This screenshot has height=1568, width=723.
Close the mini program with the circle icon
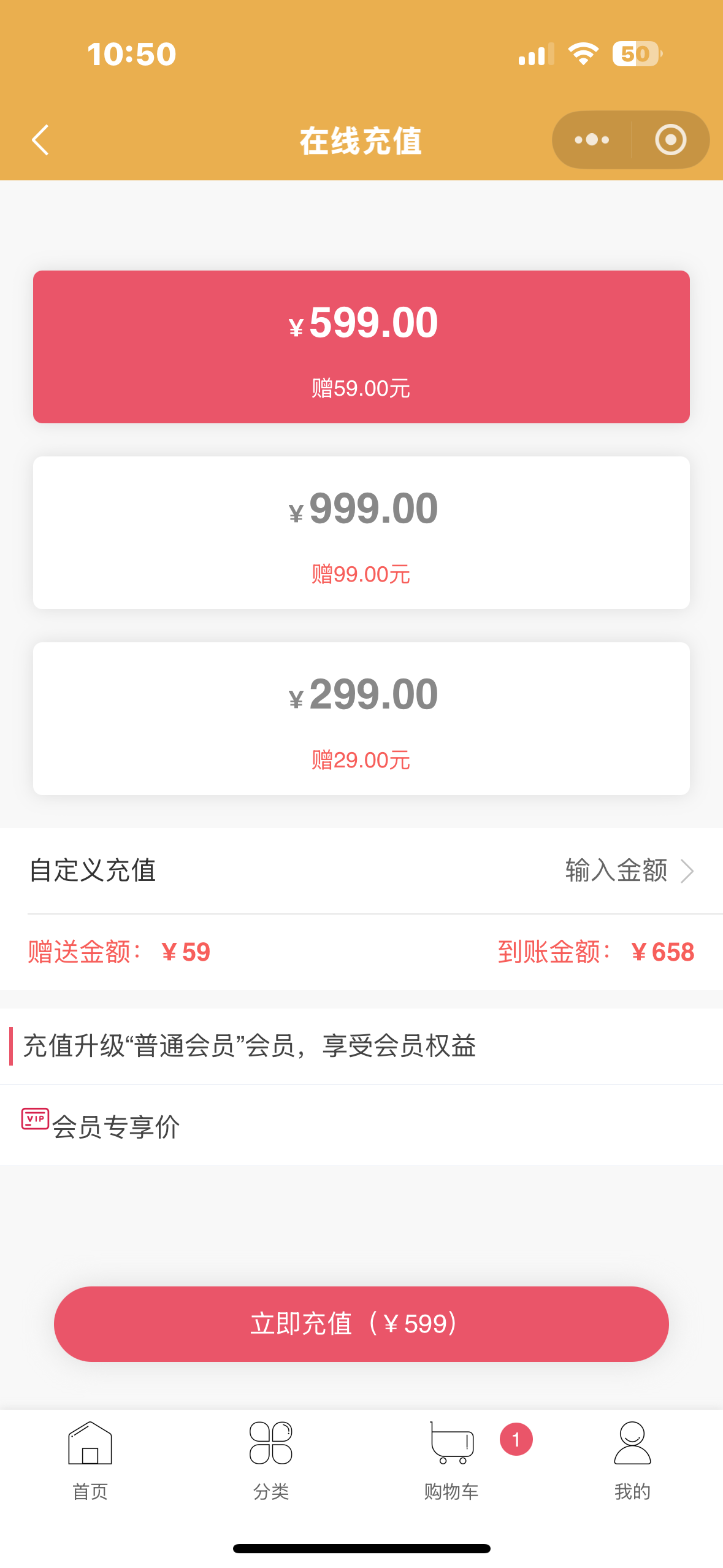pos(670,140)
